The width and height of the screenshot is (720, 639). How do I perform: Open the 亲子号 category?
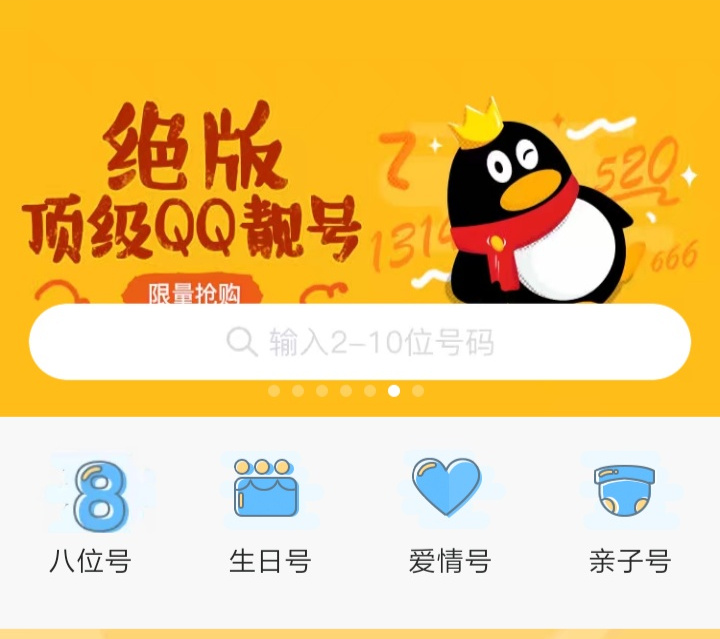629,515
